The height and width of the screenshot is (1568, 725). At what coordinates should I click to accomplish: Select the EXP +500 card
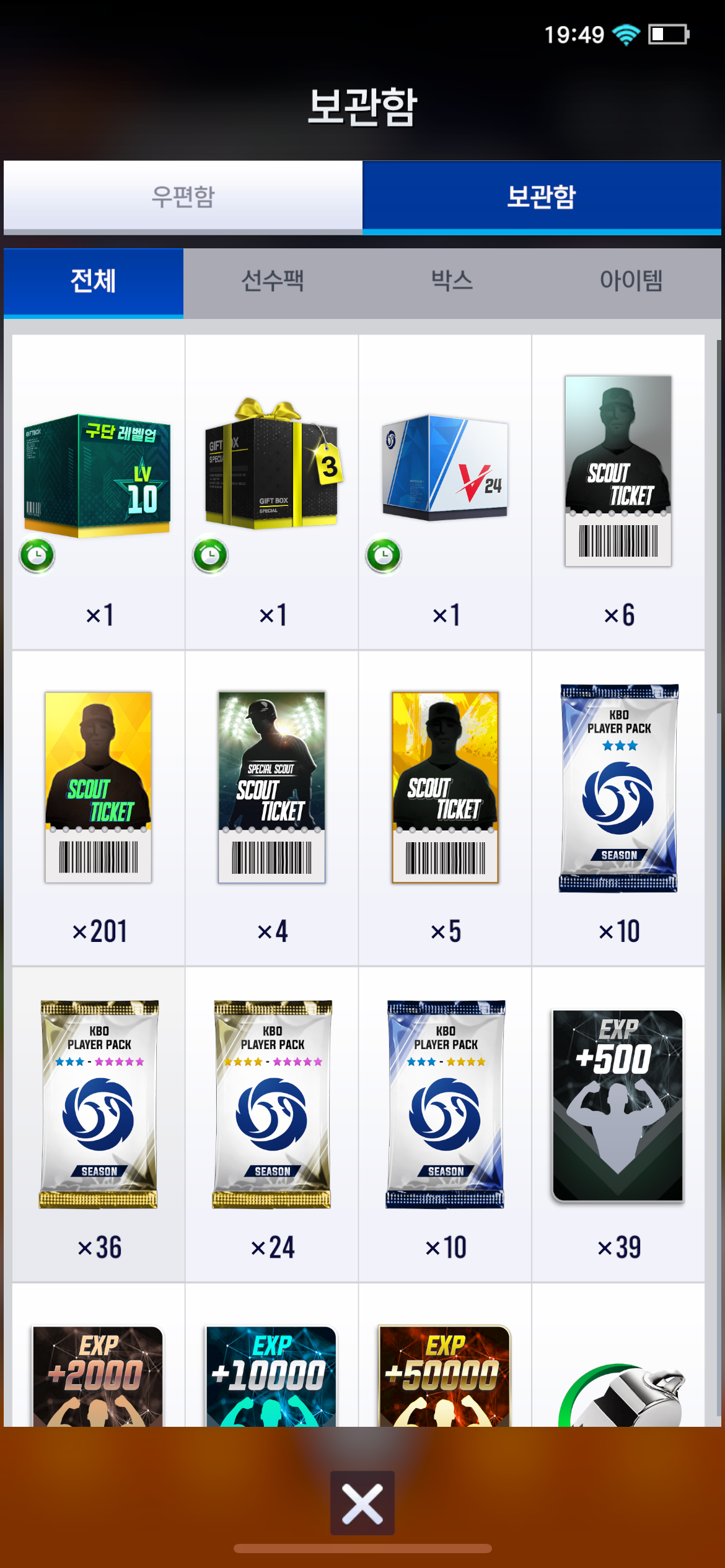click(618, 1124)
